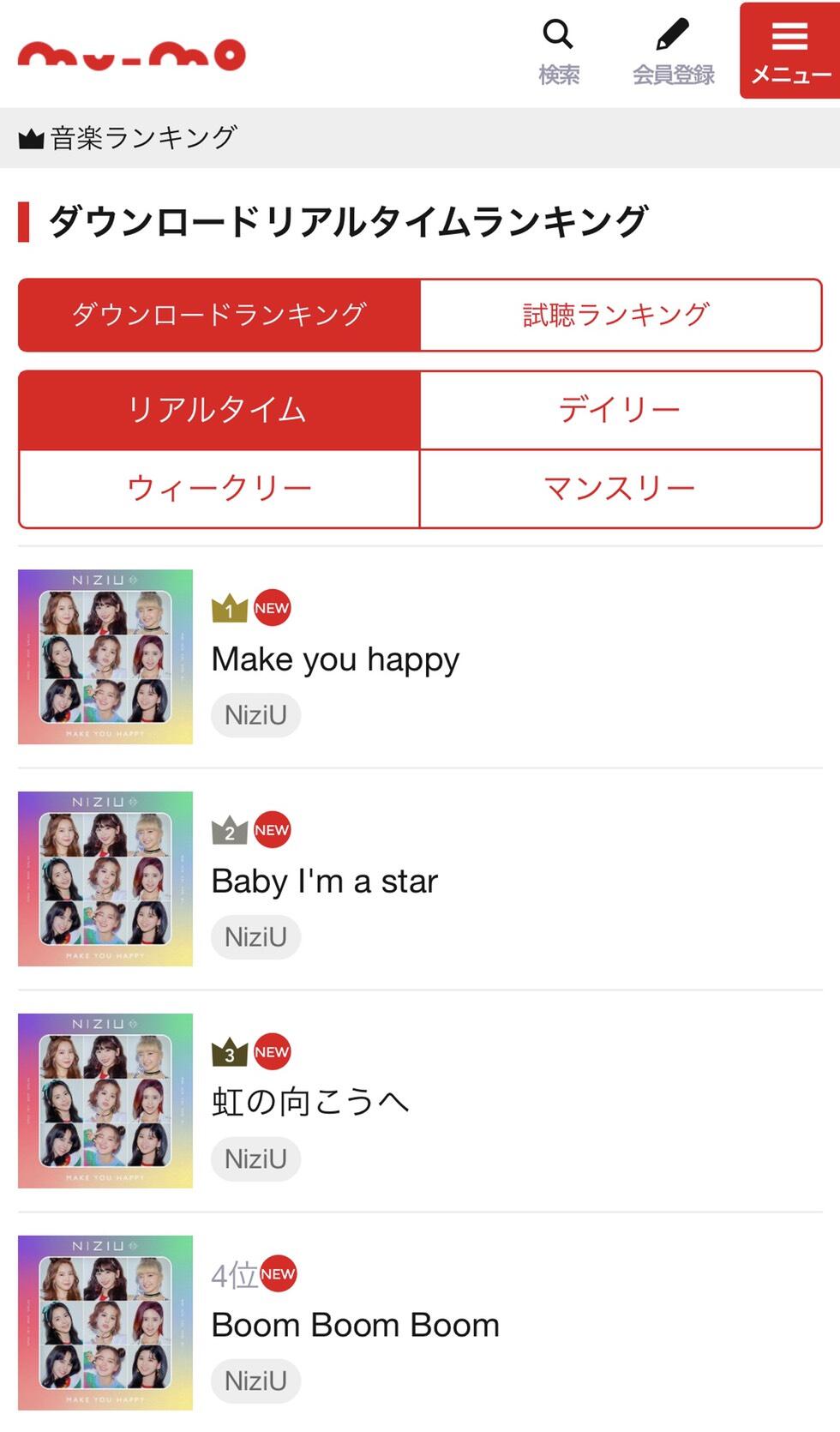Tap the NiziU chip under Boom Boom Boom

pyautogui.click(x=255, y=1381)
